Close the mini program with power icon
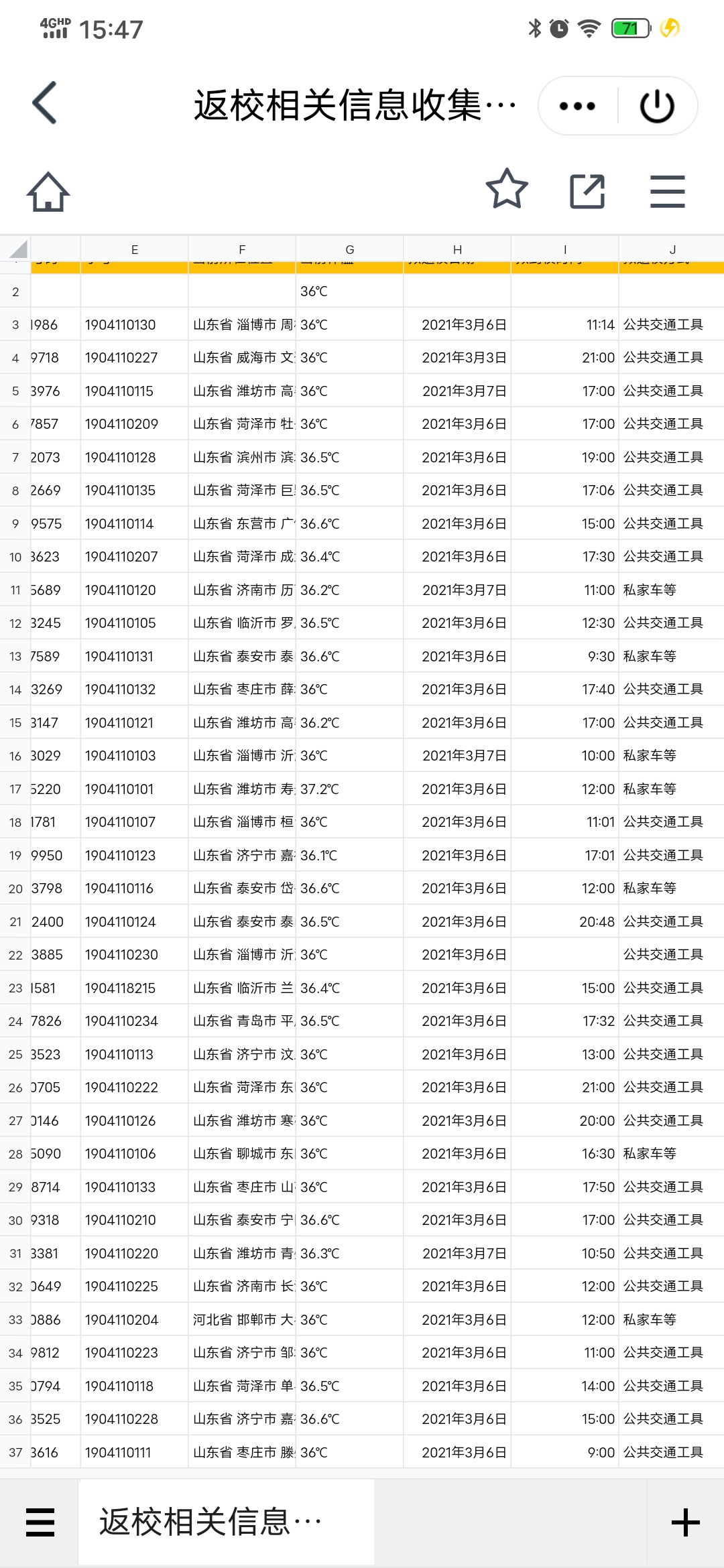This screenshot has height=1568, width=724. tap(657, 106)
